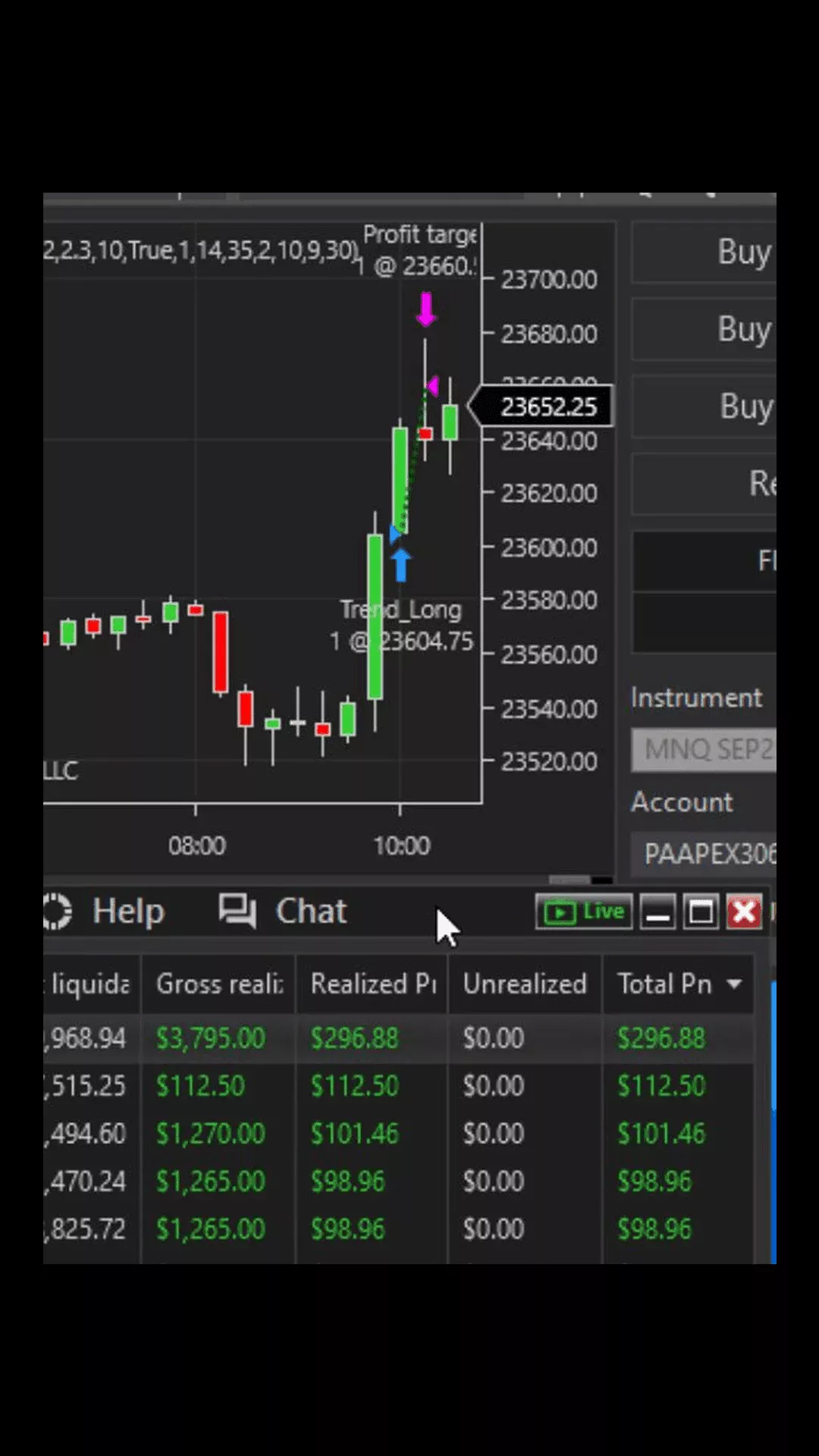Open the Help menu
The image size is (819, 1456).
coord(103,911)
